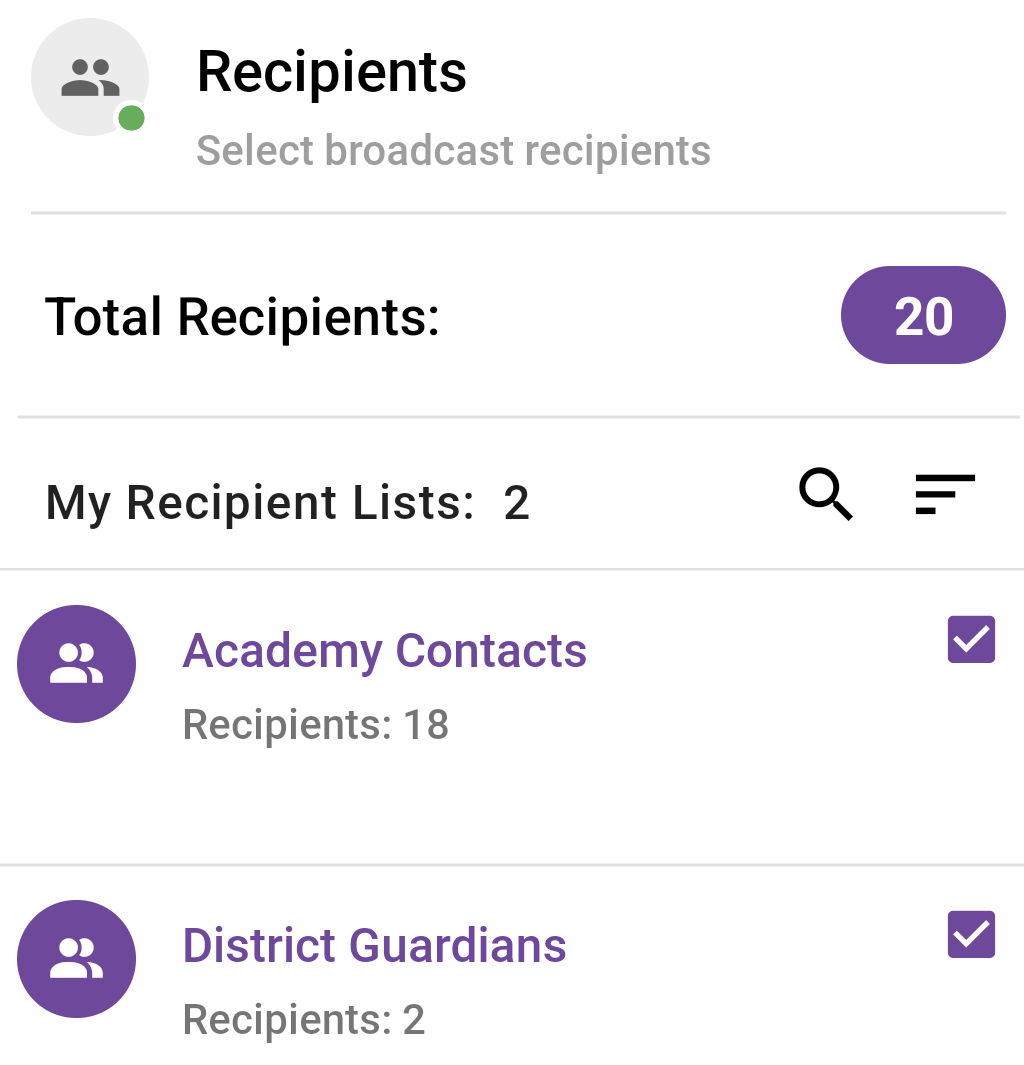
Task: Click the District Guardians purple group icon
Action: (76, 959)
